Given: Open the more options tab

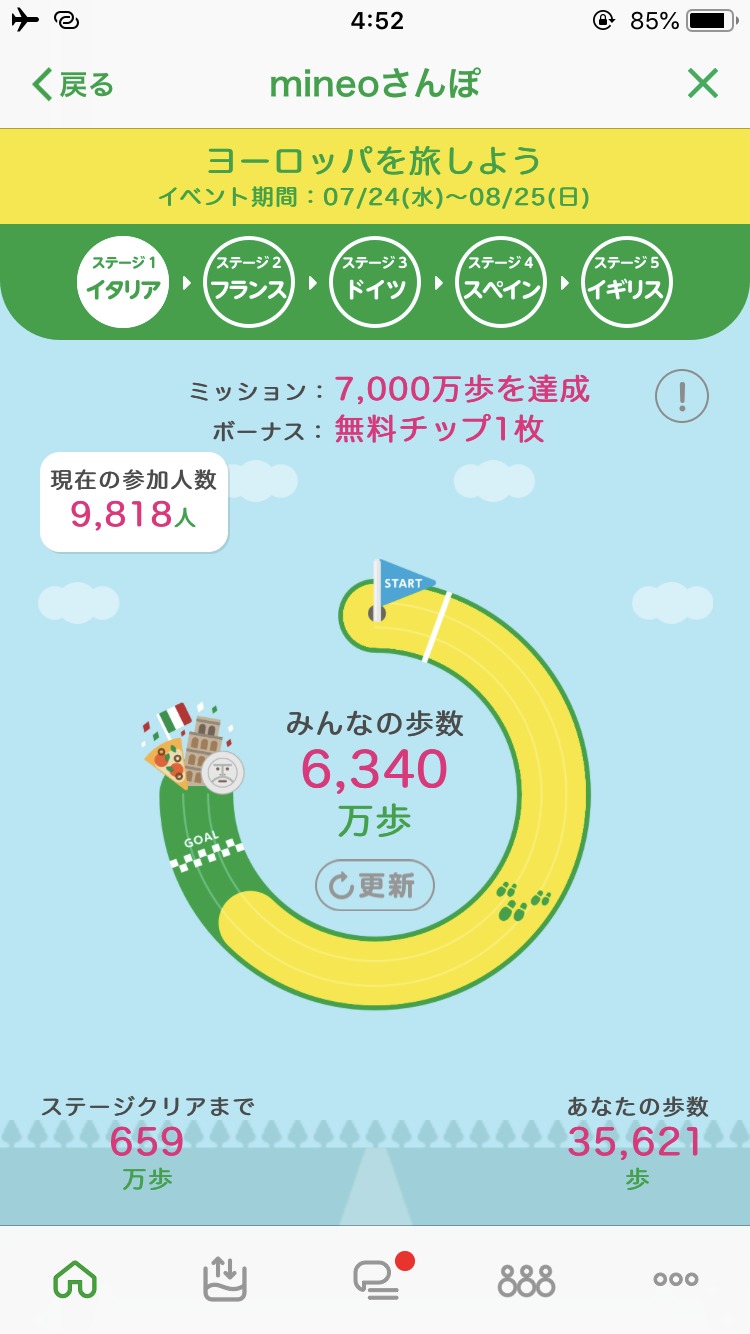Looking at the screenshot, I should click(676, 1279).
